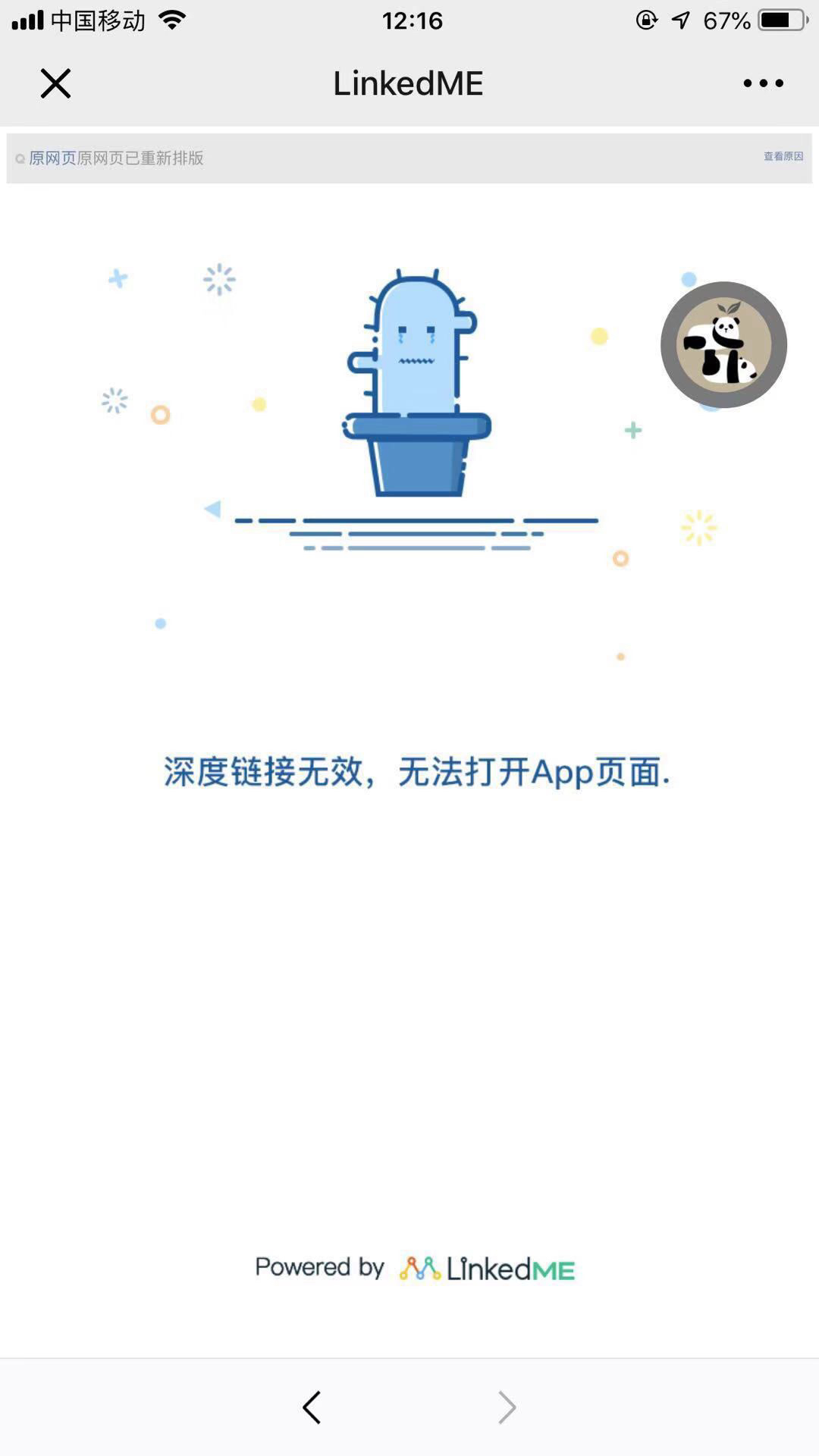This screenshot has height=1456, width=819.
Task: Open the 原网页 original page link
Action: [x=52, y=158]
